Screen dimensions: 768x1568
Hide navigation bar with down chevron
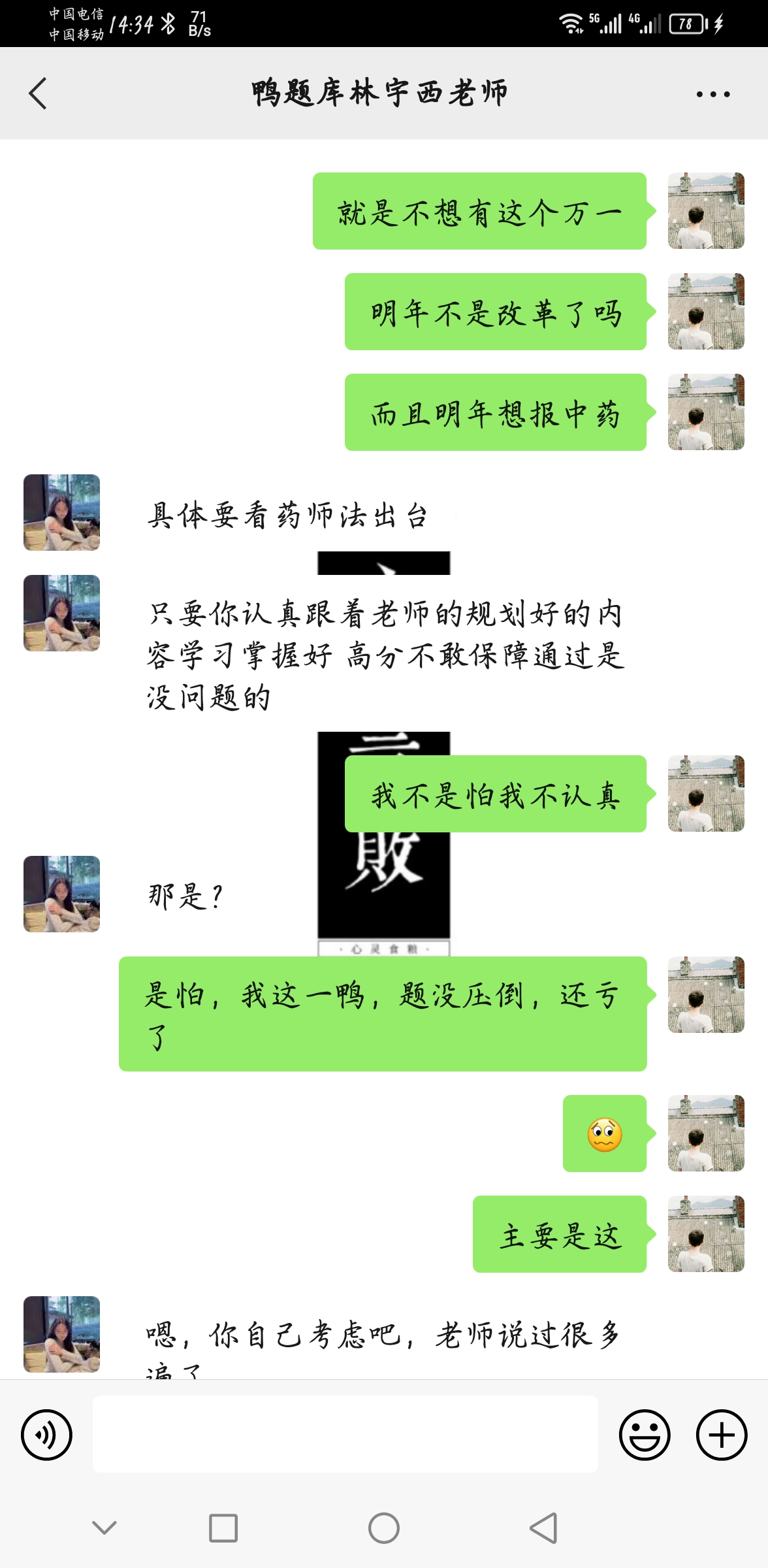click(x=104, y=1527)
